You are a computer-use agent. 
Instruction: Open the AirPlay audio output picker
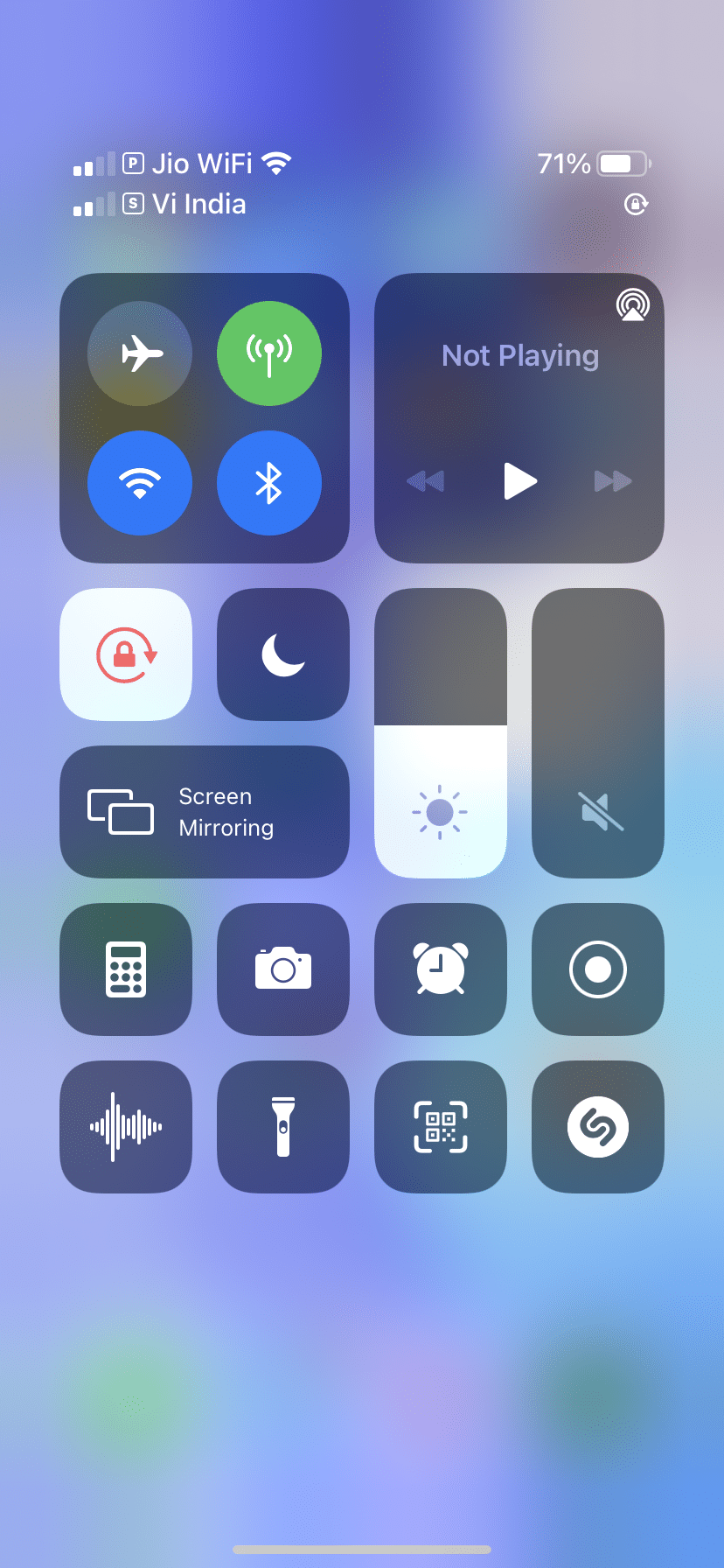click(x=633, y=306)
